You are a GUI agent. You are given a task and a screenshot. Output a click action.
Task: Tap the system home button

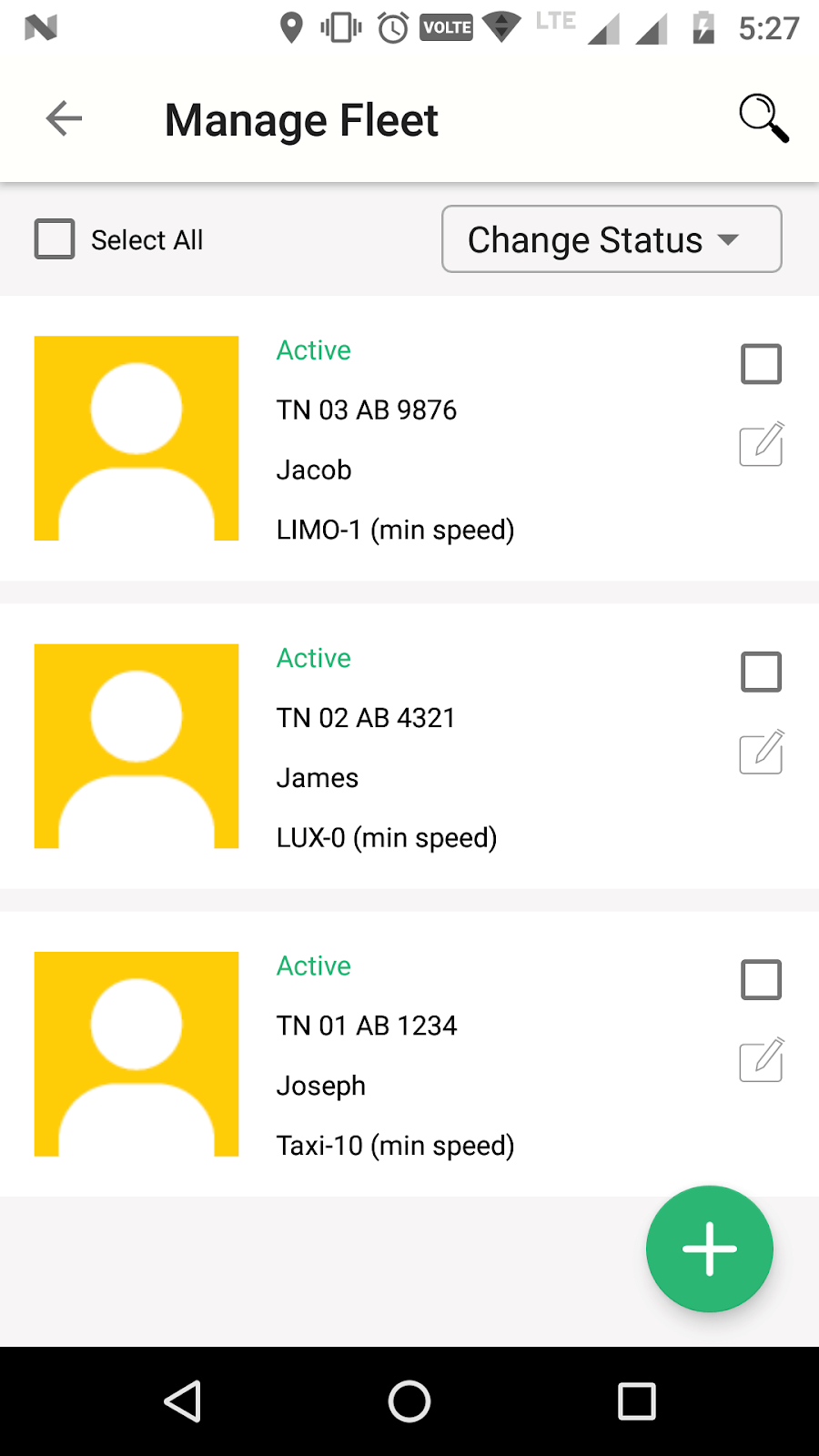pyautogui.click(x=409, y=1401)
